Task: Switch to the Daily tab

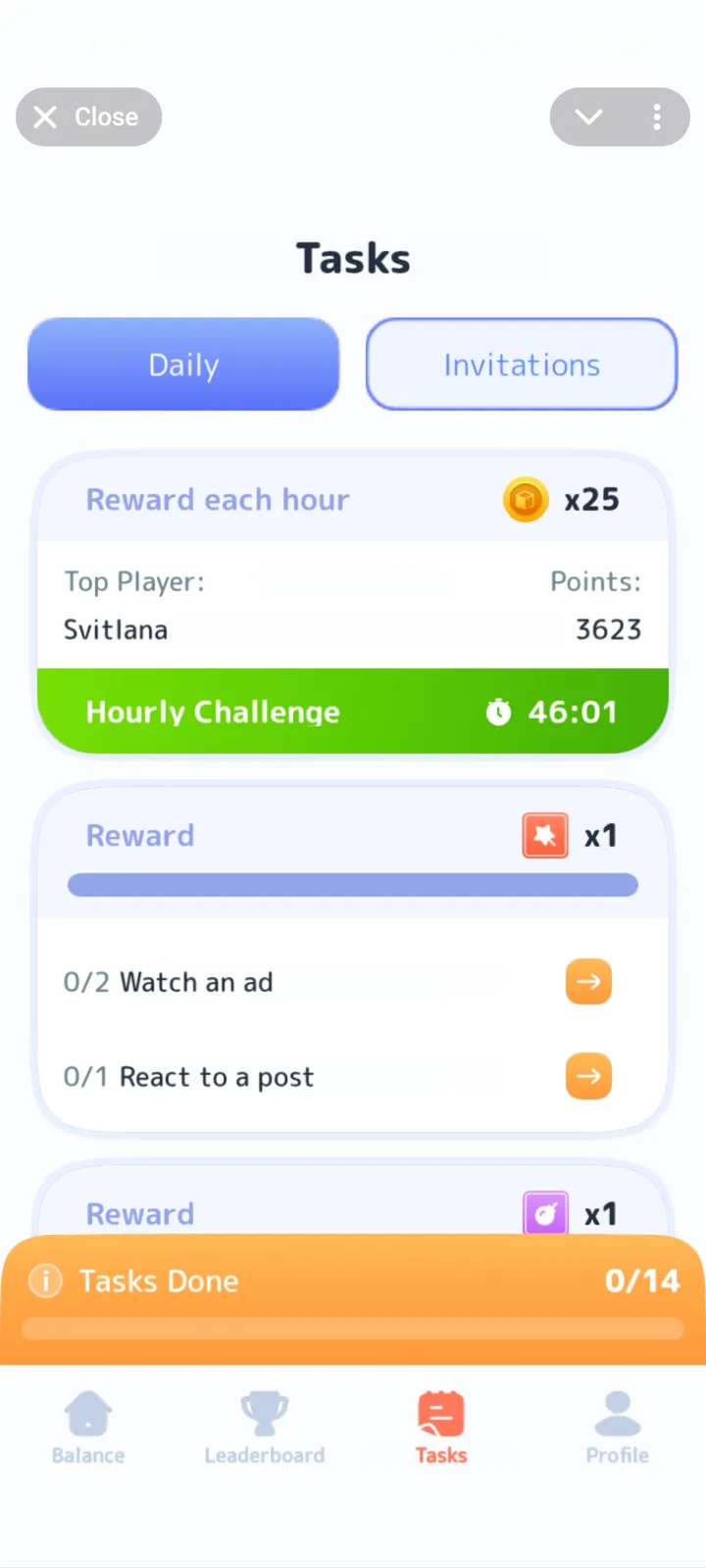Action: [x=183, y=365]
